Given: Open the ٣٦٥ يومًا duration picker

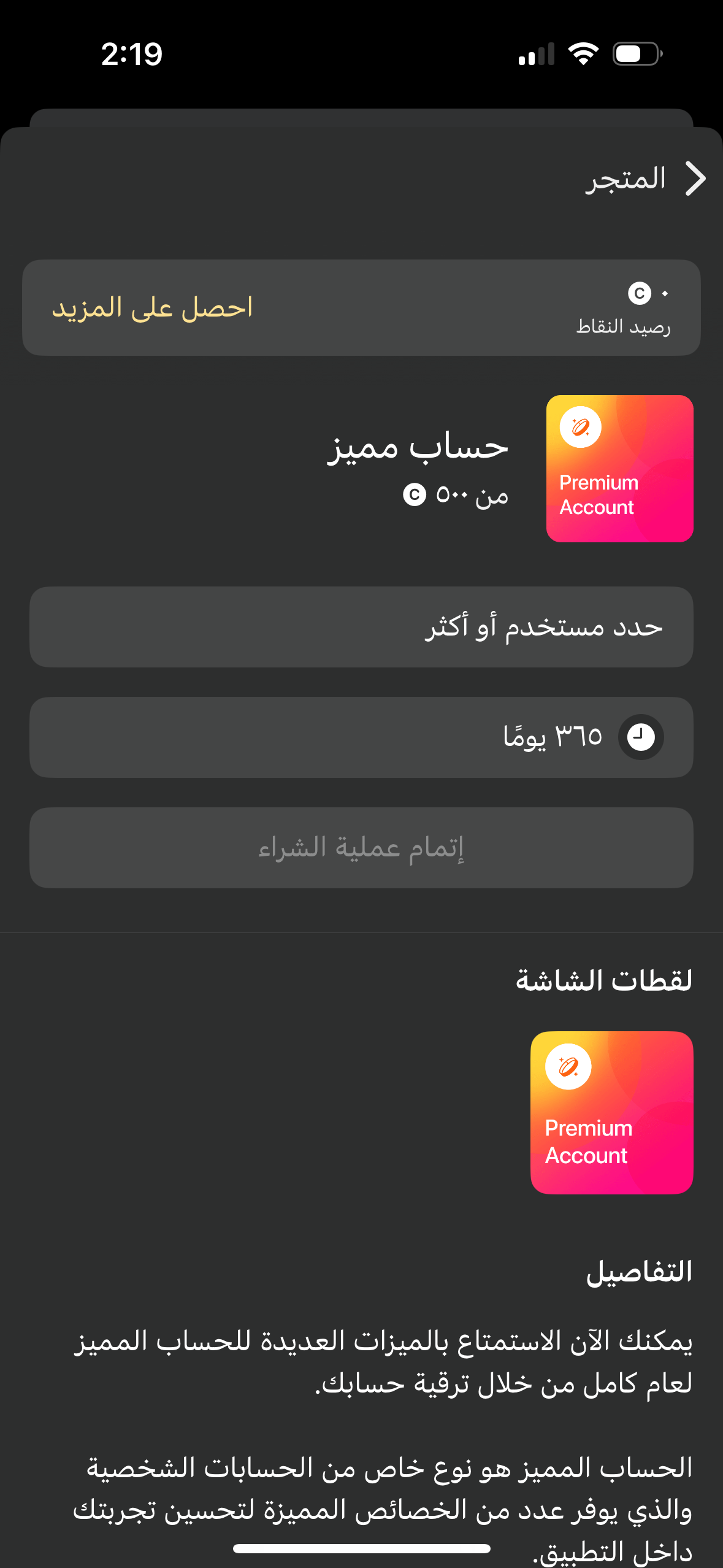Looking at the screenshot, I should click(x=361, y=737).
